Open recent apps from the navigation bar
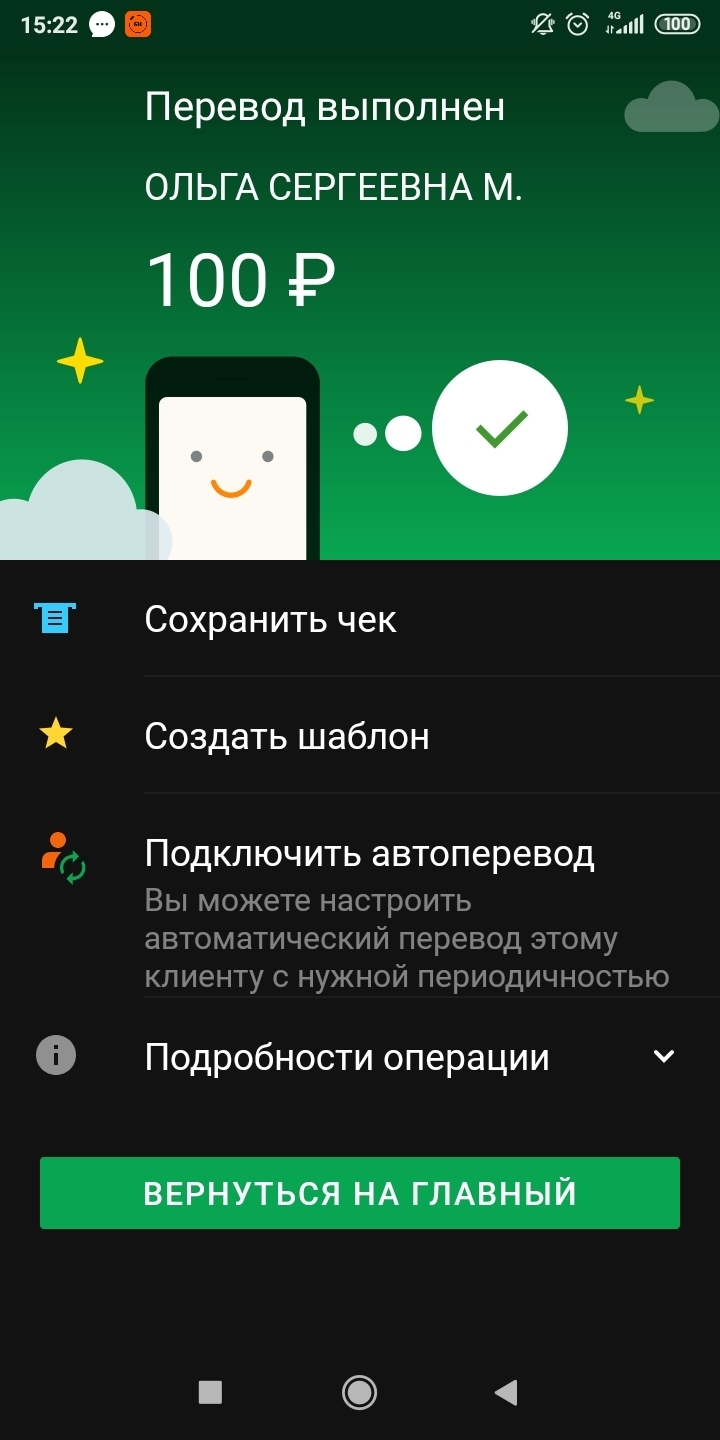This screenshot has height=1440, width=720. [x=210, y=1392]
